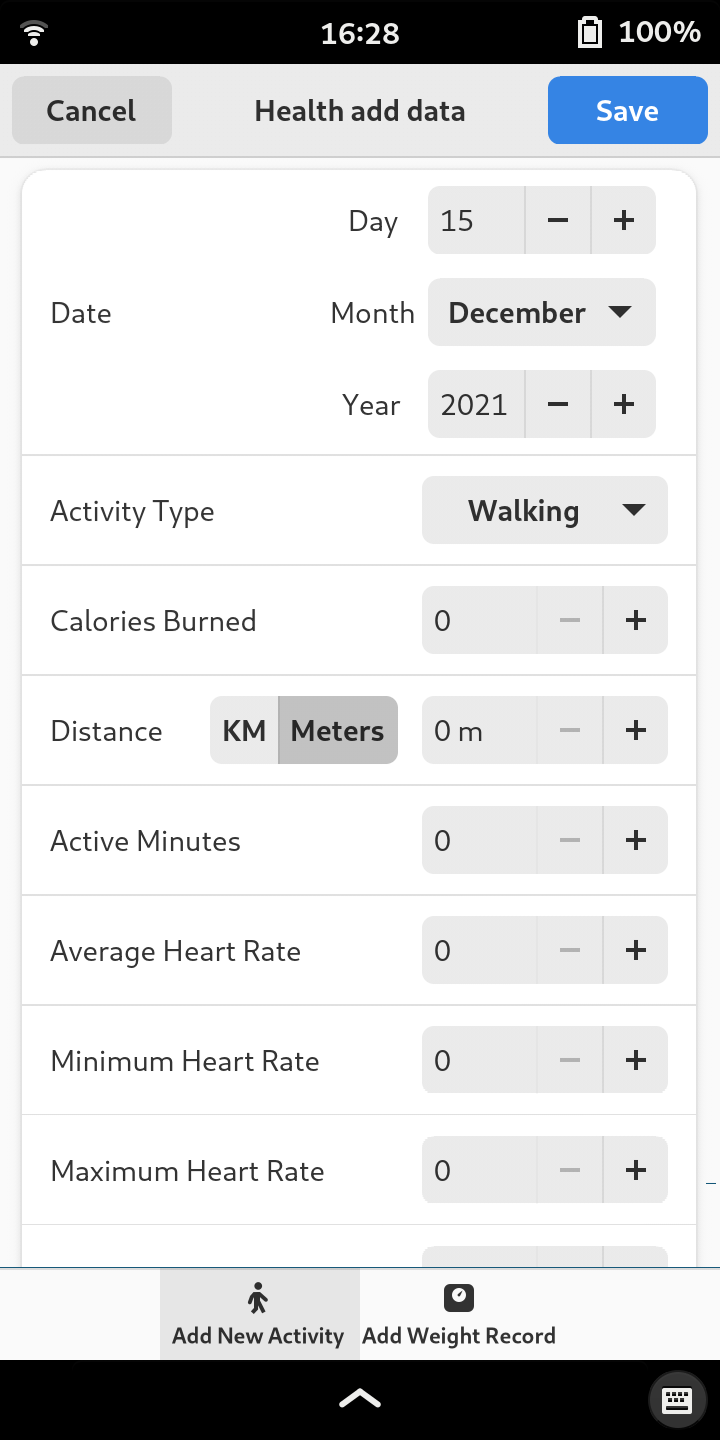Increase Active Minutes

[x=635, y=840]
